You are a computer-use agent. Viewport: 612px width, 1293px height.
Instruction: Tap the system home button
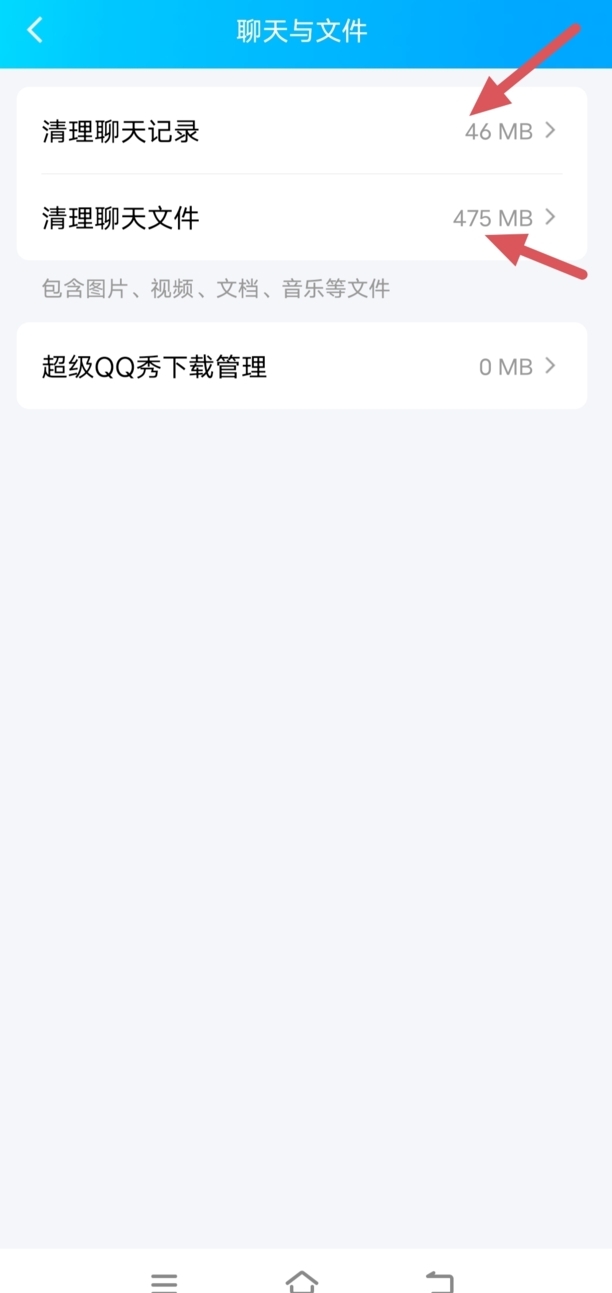[302, 1281]
